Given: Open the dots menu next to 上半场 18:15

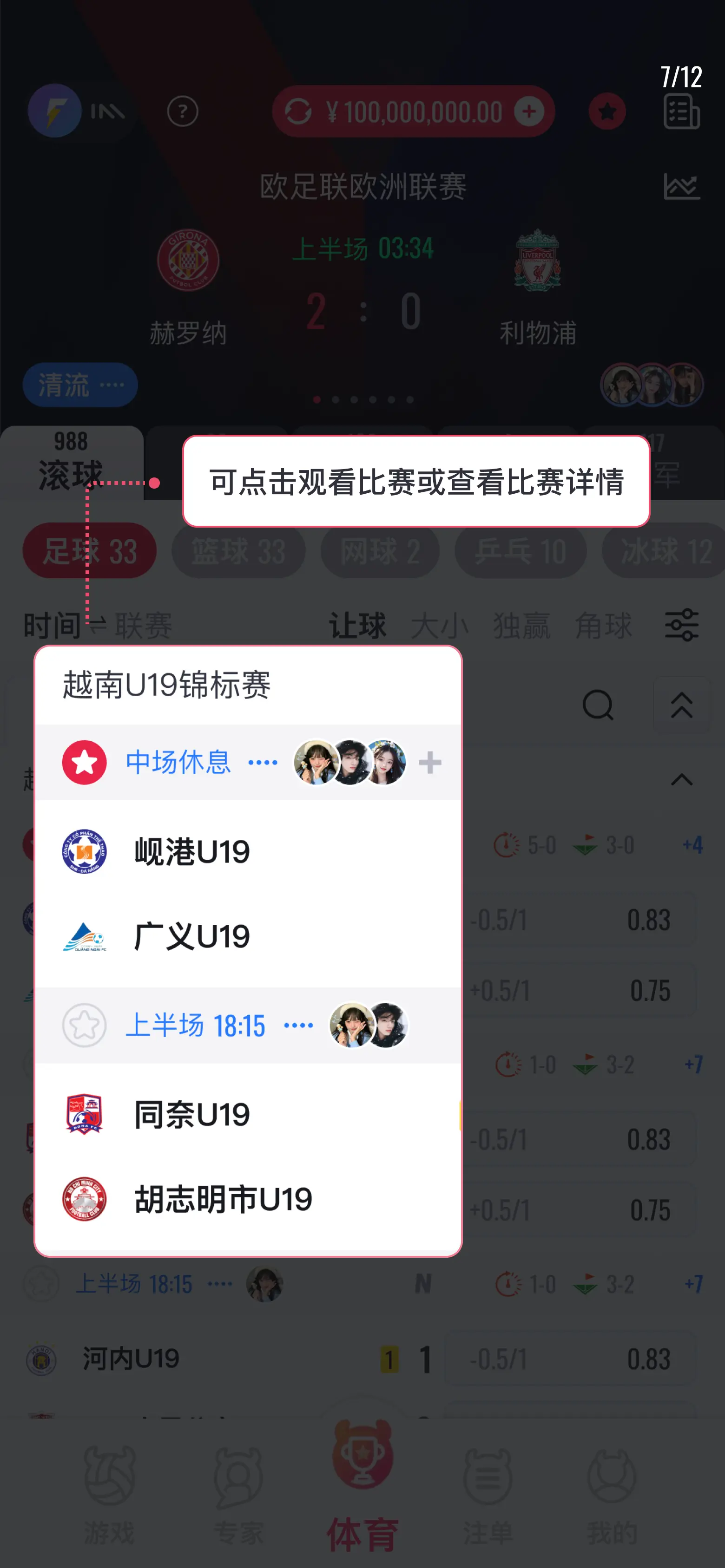Looking at the screenshot, I should [x=298, y=1025].
